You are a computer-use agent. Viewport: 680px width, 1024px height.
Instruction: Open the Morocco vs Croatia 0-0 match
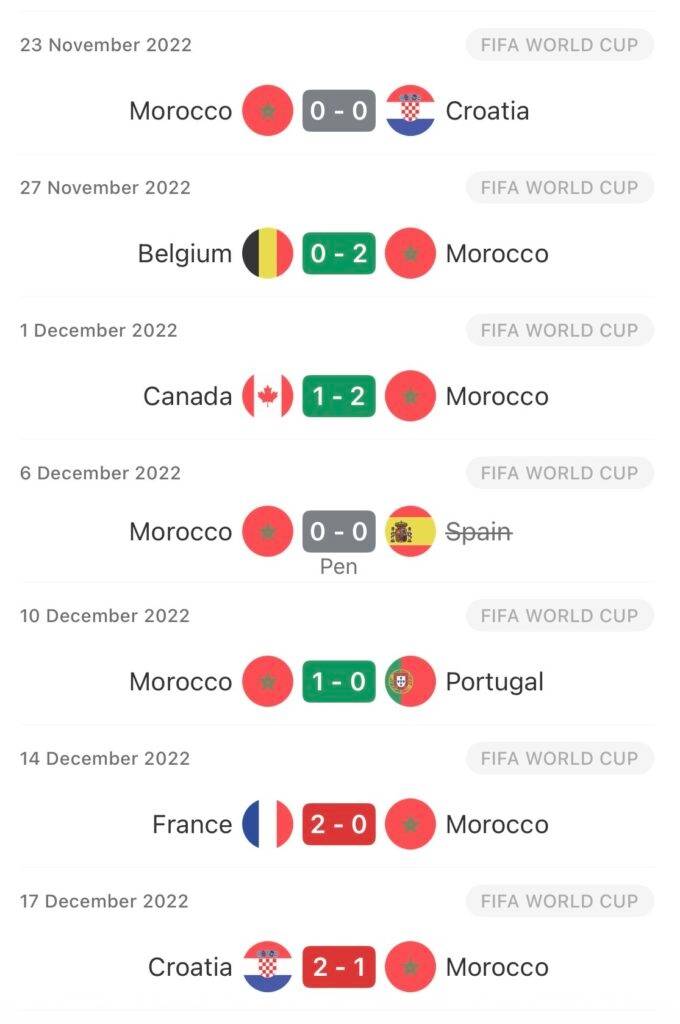339,111
